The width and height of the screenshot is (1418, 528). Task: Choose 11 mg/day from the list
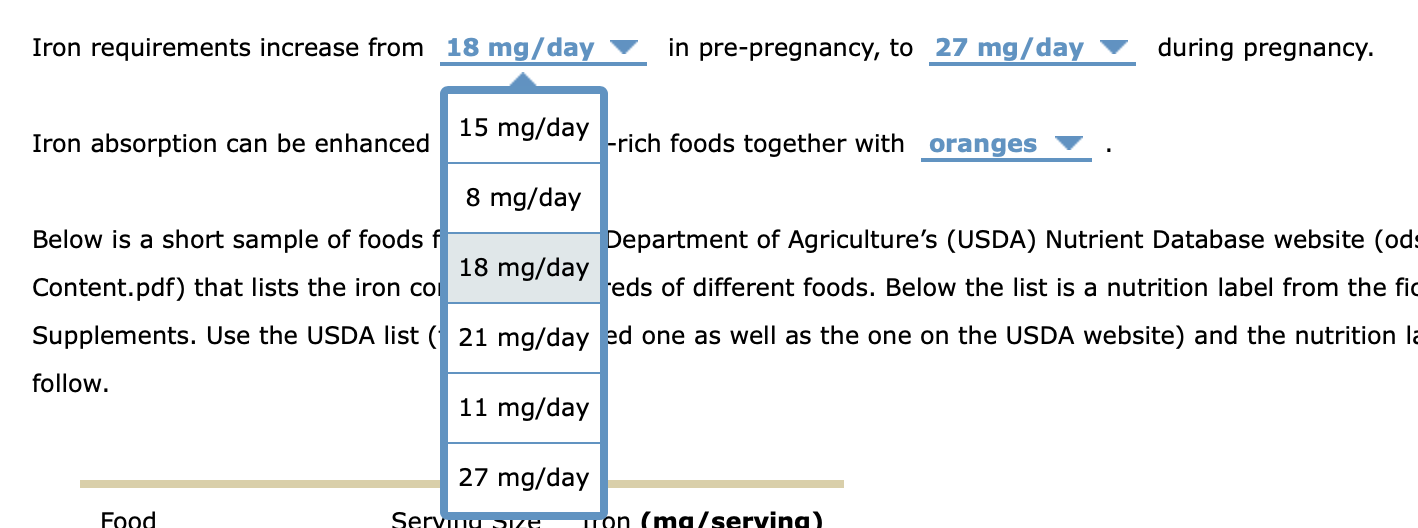pyautogui.click(x=523, y=408)
